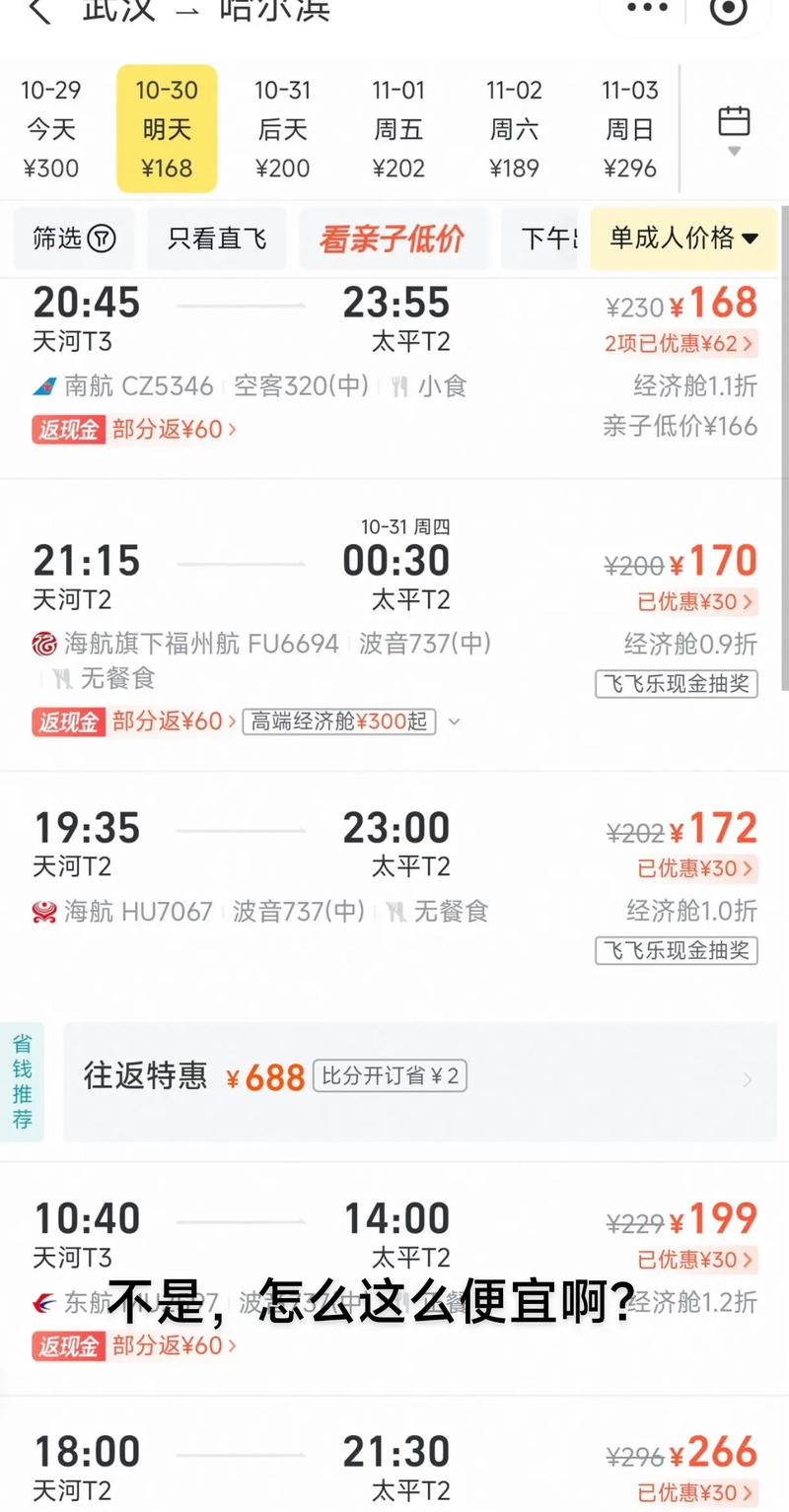This screenshot has width=789, height=1512.
Task: Toggle the 看亲子低价 price option
Action: coord(394,239)
